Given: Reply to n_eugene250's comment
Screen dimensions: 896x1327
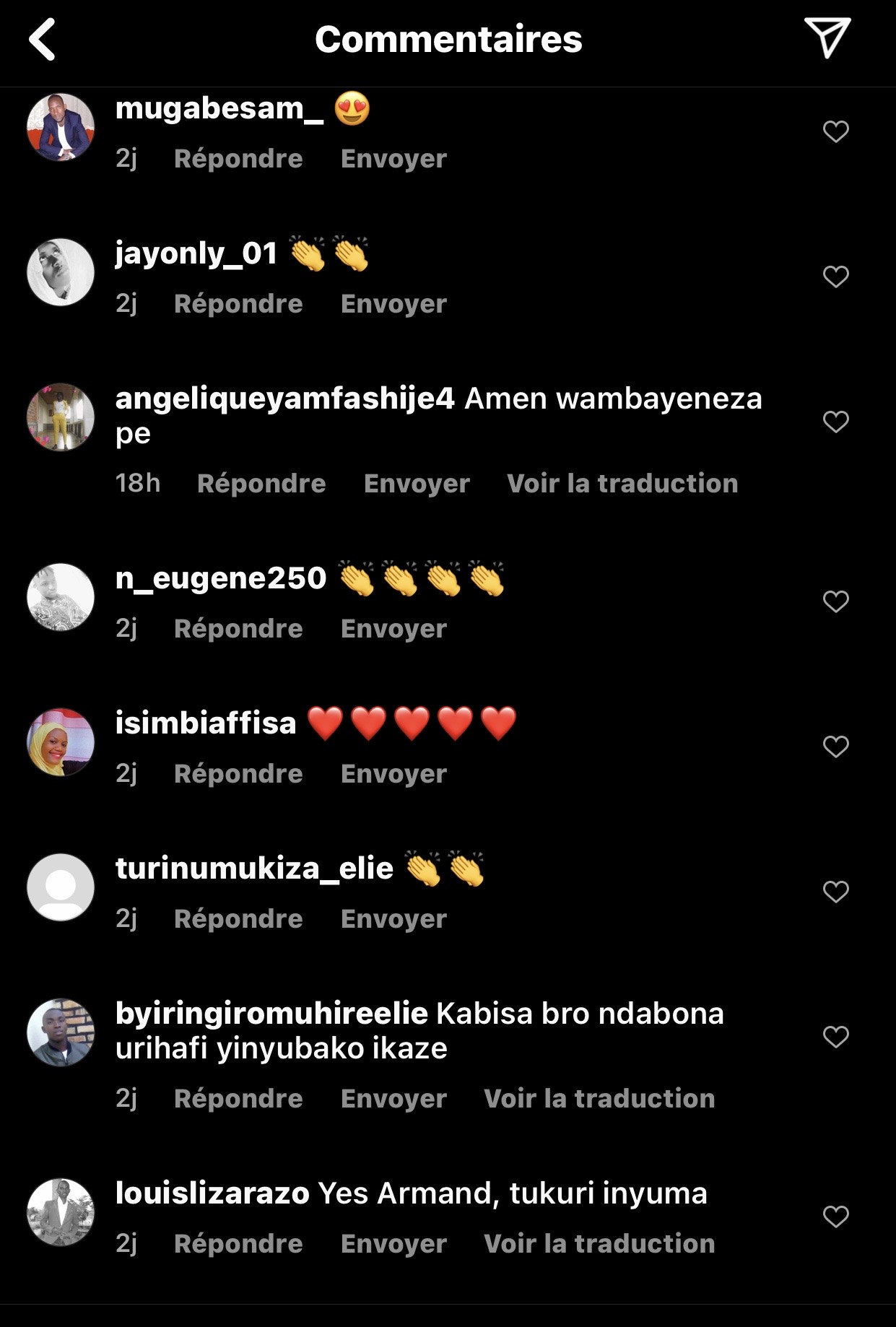Looking at the screenshot, I should pos(238,629).
